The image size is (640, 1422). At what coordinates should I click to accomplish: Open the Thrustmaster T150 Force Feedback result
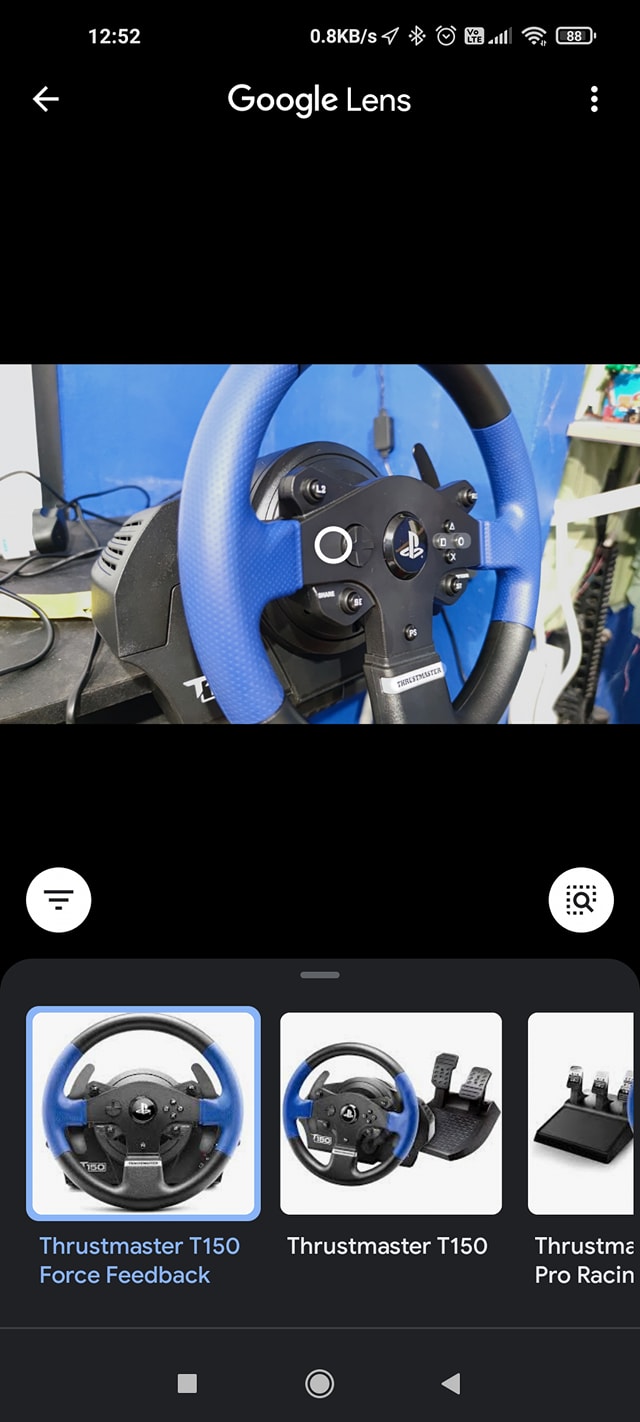coord(143,1113)
